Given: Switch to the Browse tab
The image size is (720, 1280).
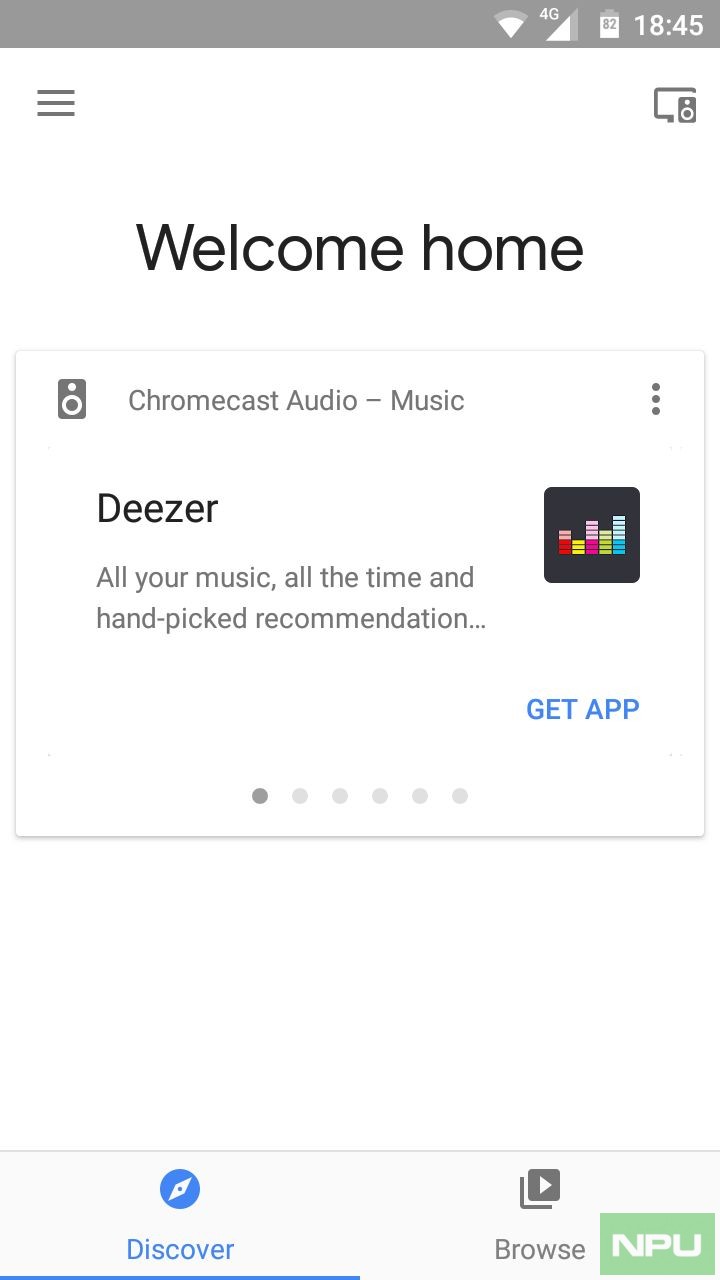Looking at the screenshot, I should (x=540, y=1215).
